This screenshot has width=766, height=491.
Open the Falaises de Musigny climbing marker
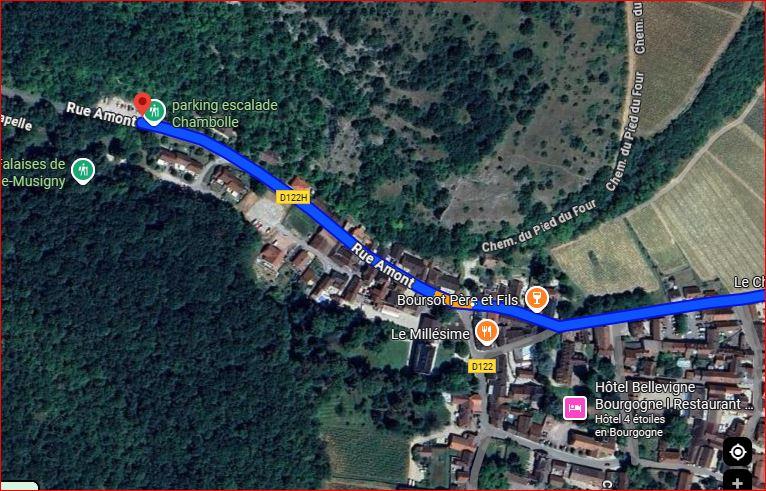click(x=84, y=170)
